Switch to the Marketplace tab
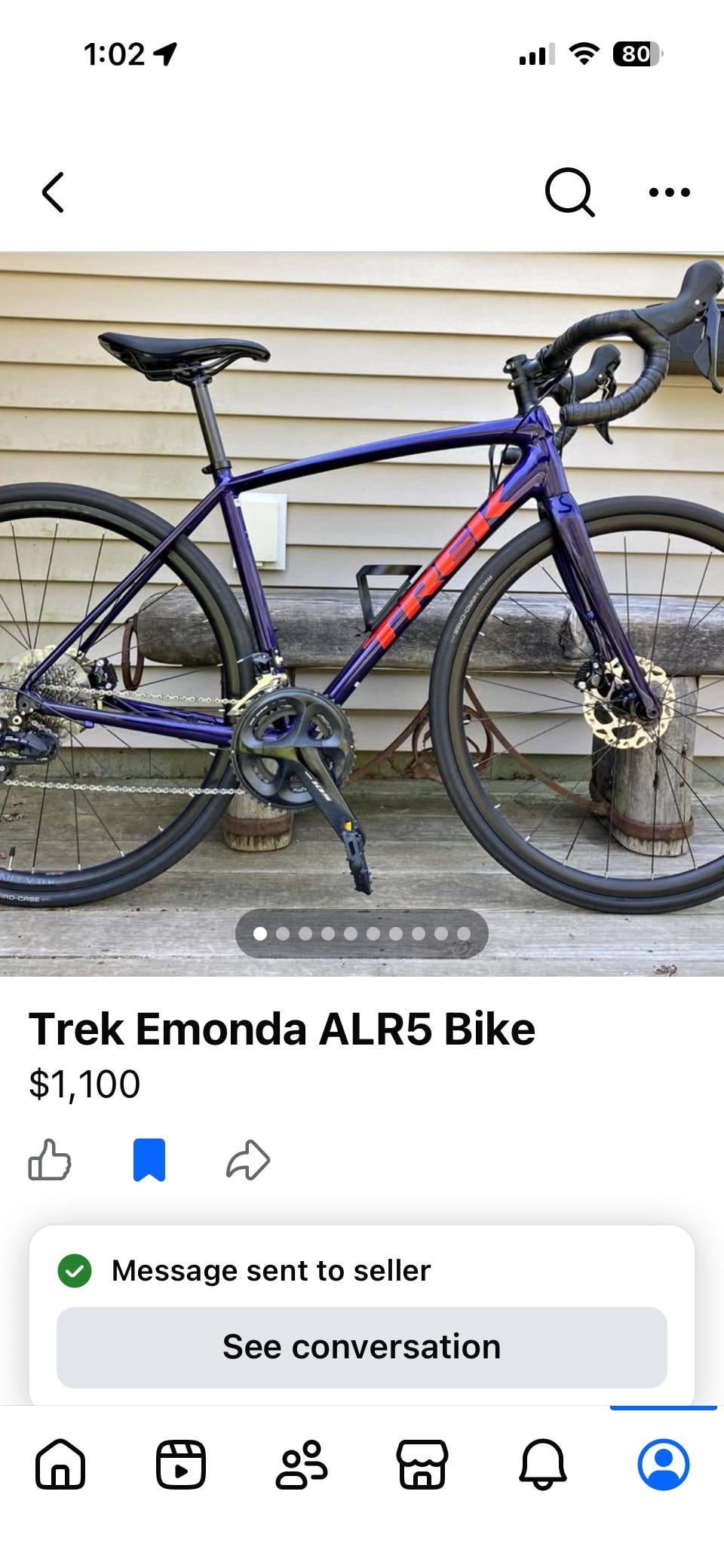 coord(422,1465)
